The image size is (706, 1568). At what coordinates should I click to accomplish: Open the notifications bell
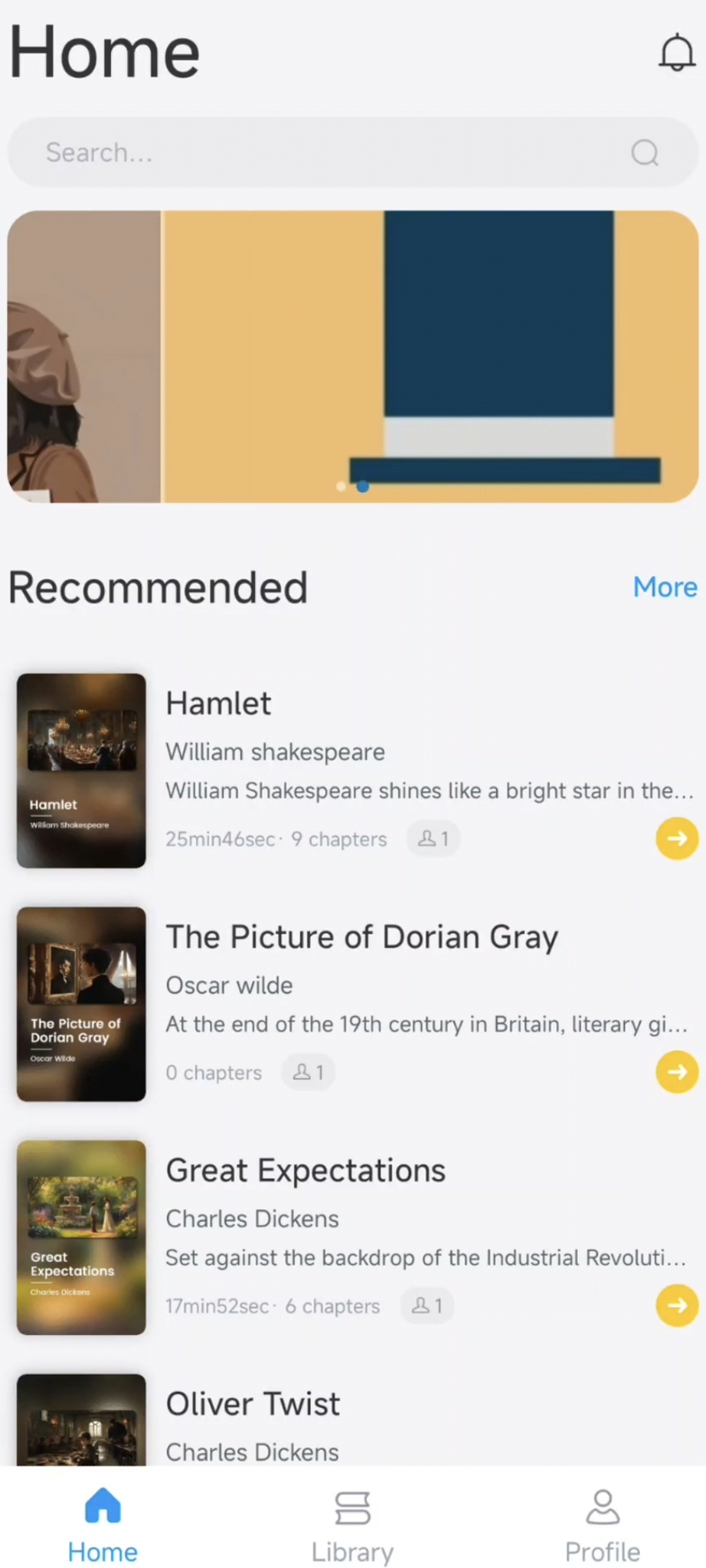coord(677,53)
